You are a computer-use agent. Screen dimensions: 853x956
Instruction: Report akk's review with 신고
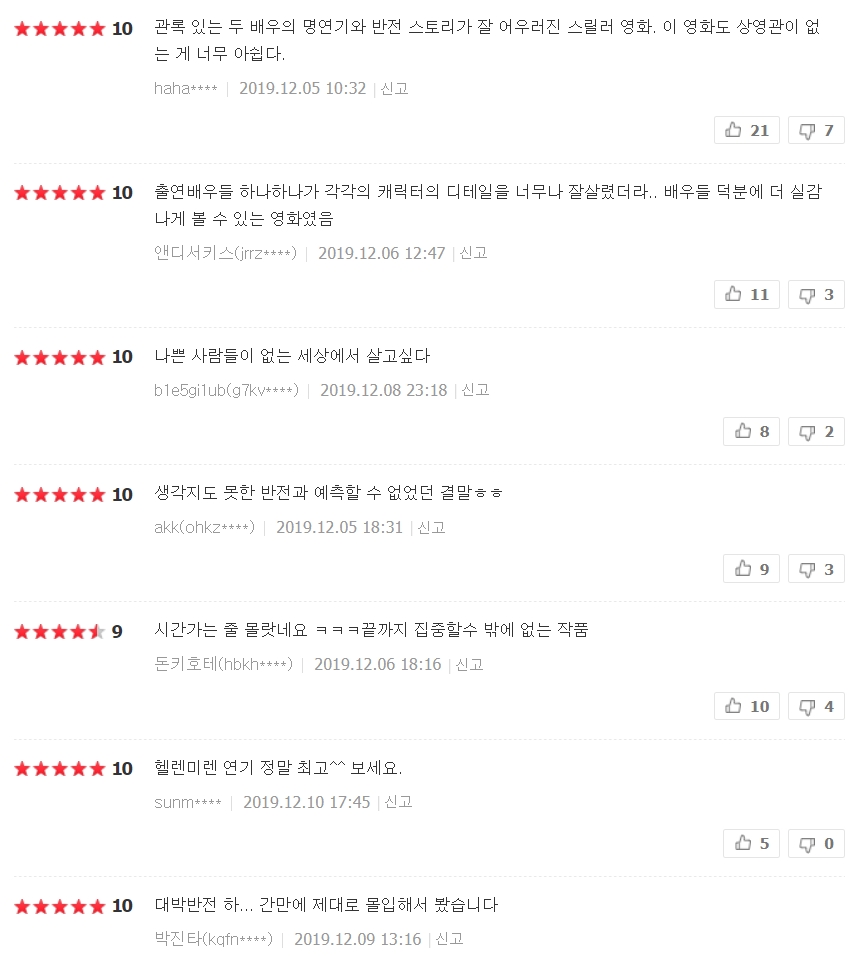(431, 527)
